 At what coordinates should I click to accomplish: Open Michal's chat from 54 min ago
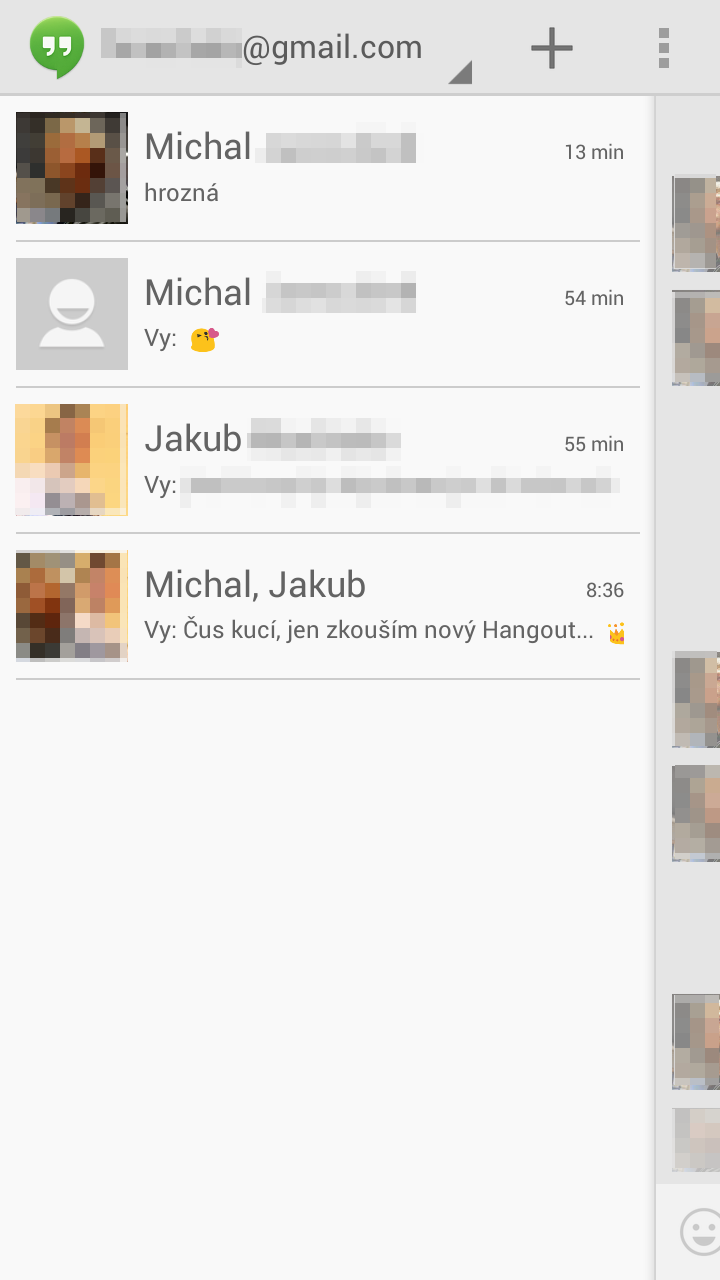click(x=328, y=314)
